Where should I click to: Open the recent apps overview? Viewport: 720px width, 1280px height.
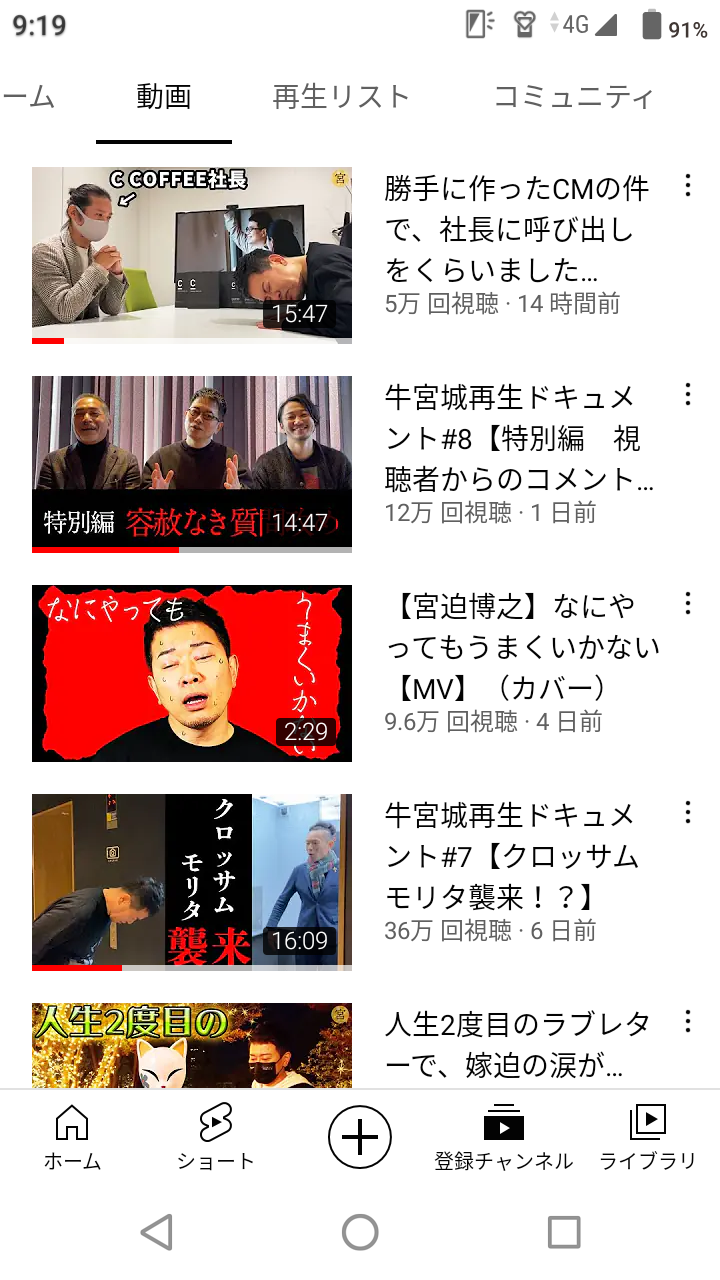[x=564, y=1232]
